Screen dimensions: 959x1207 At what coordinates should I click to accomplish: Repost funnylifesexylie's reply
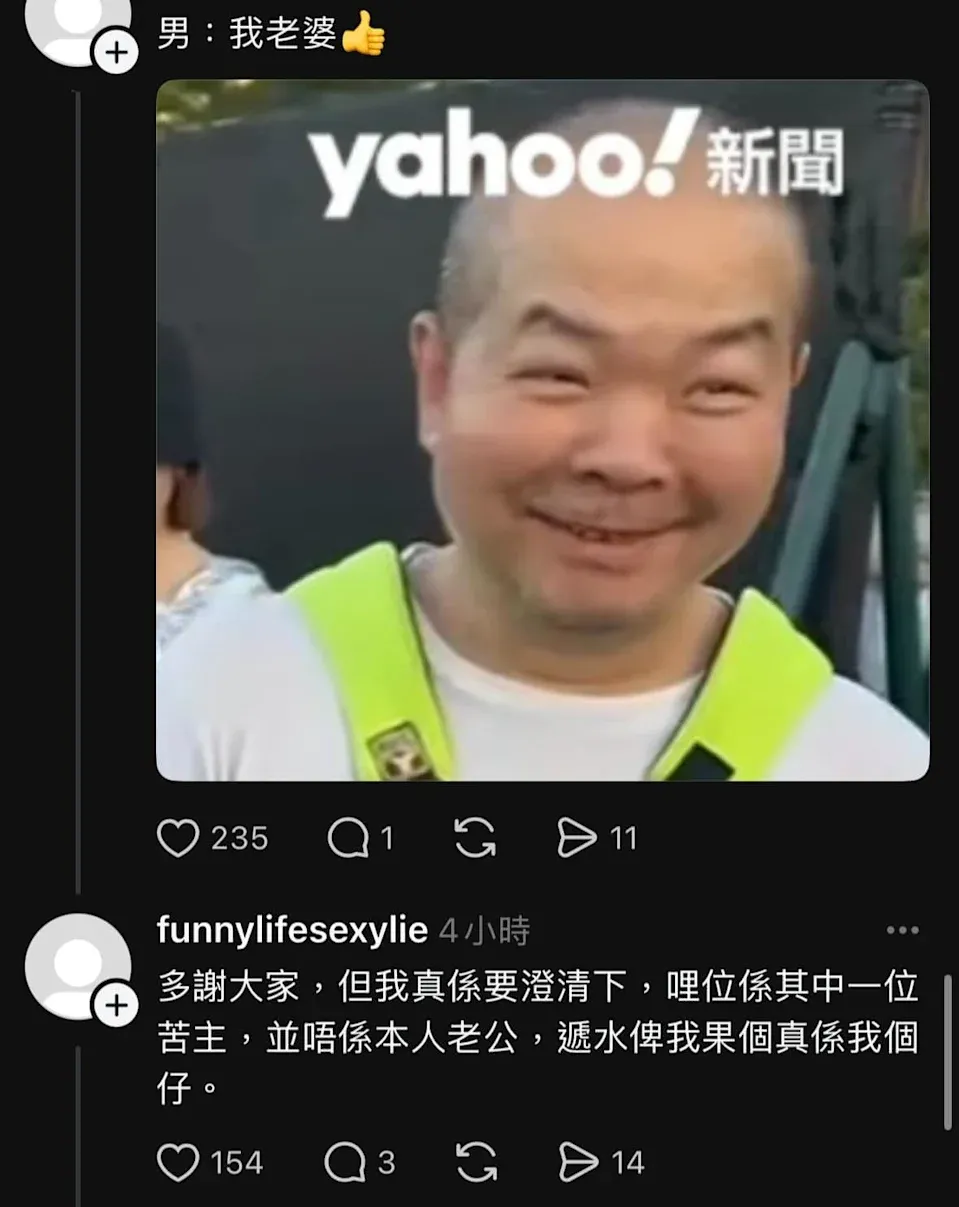(475, 1162)
